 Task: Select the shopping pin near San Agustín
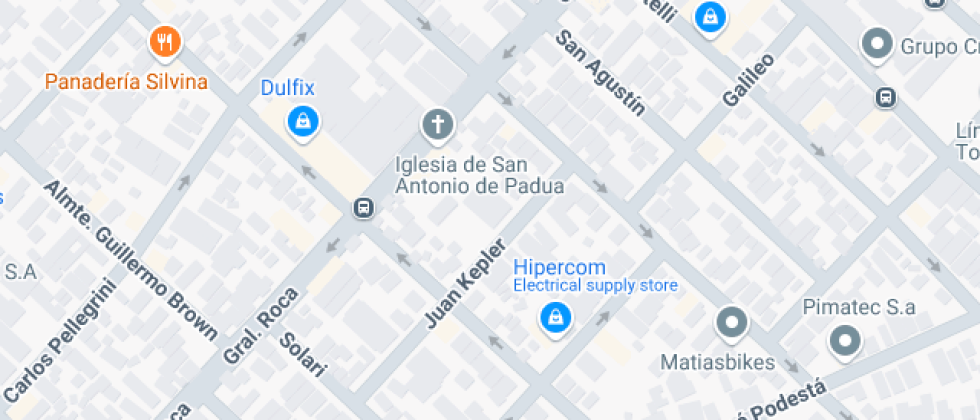pyautogui.click(x=710, y=16)
